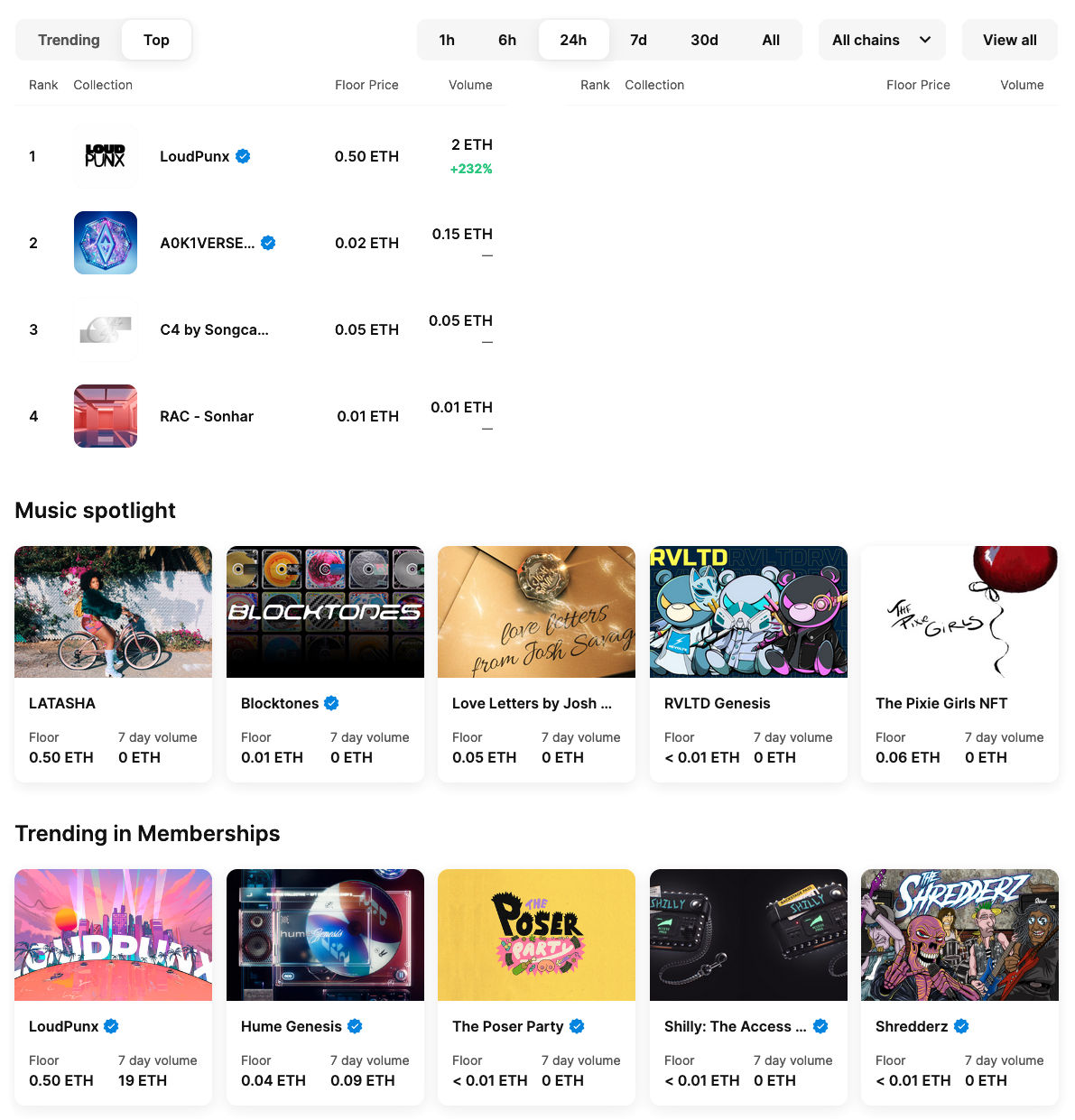This screenshot has width=1075, height=1120.
Task: Set time range to 1h
Action: pos(447,40)
